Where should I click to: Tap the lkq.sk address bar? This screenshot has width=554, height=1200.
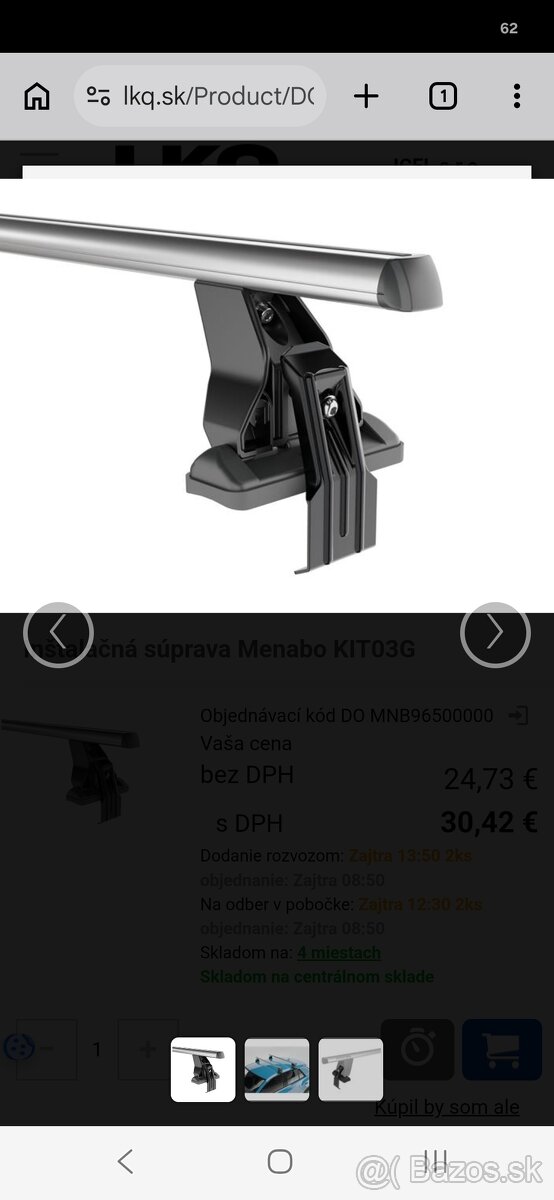point(200,96)
